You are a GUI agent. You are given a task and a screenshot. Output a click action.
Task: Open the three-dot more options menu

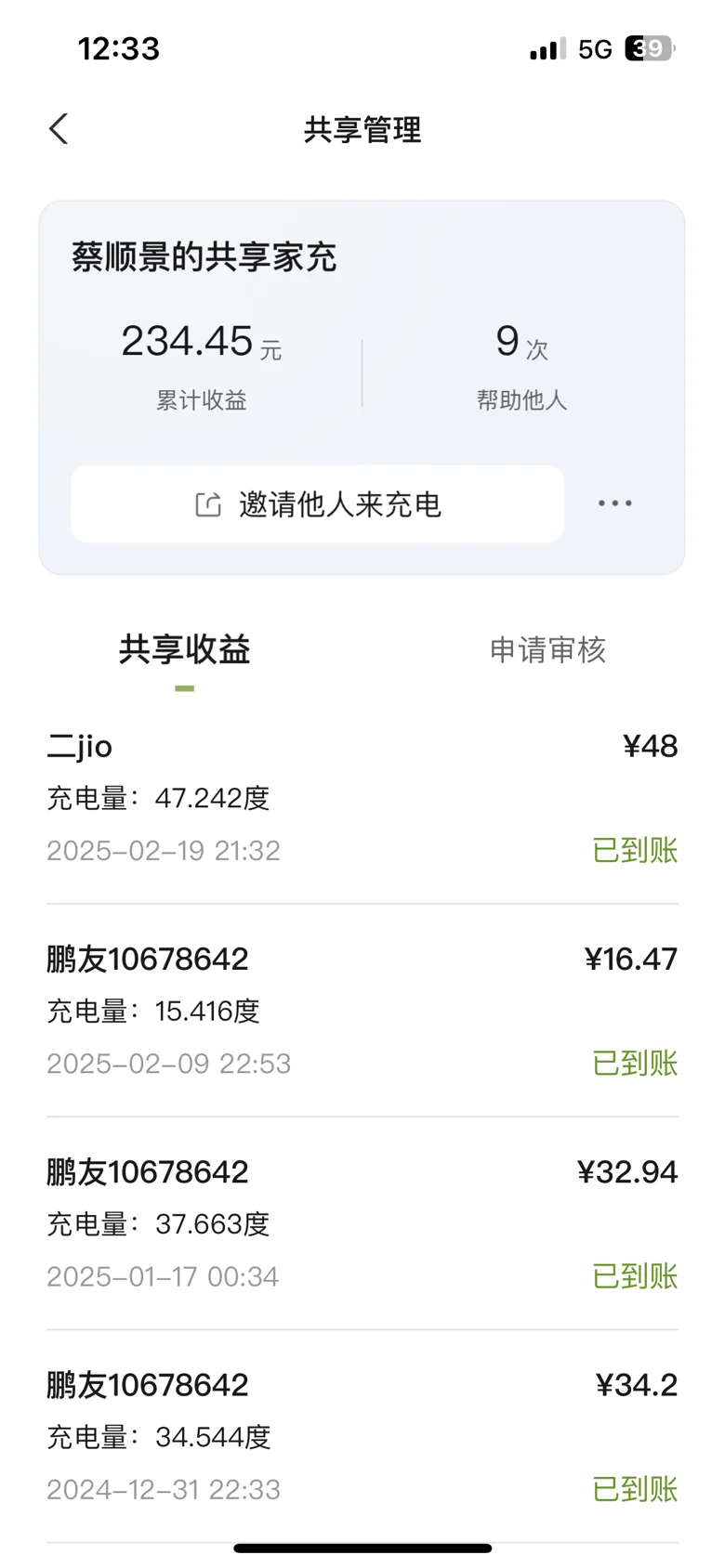(615, 503)
